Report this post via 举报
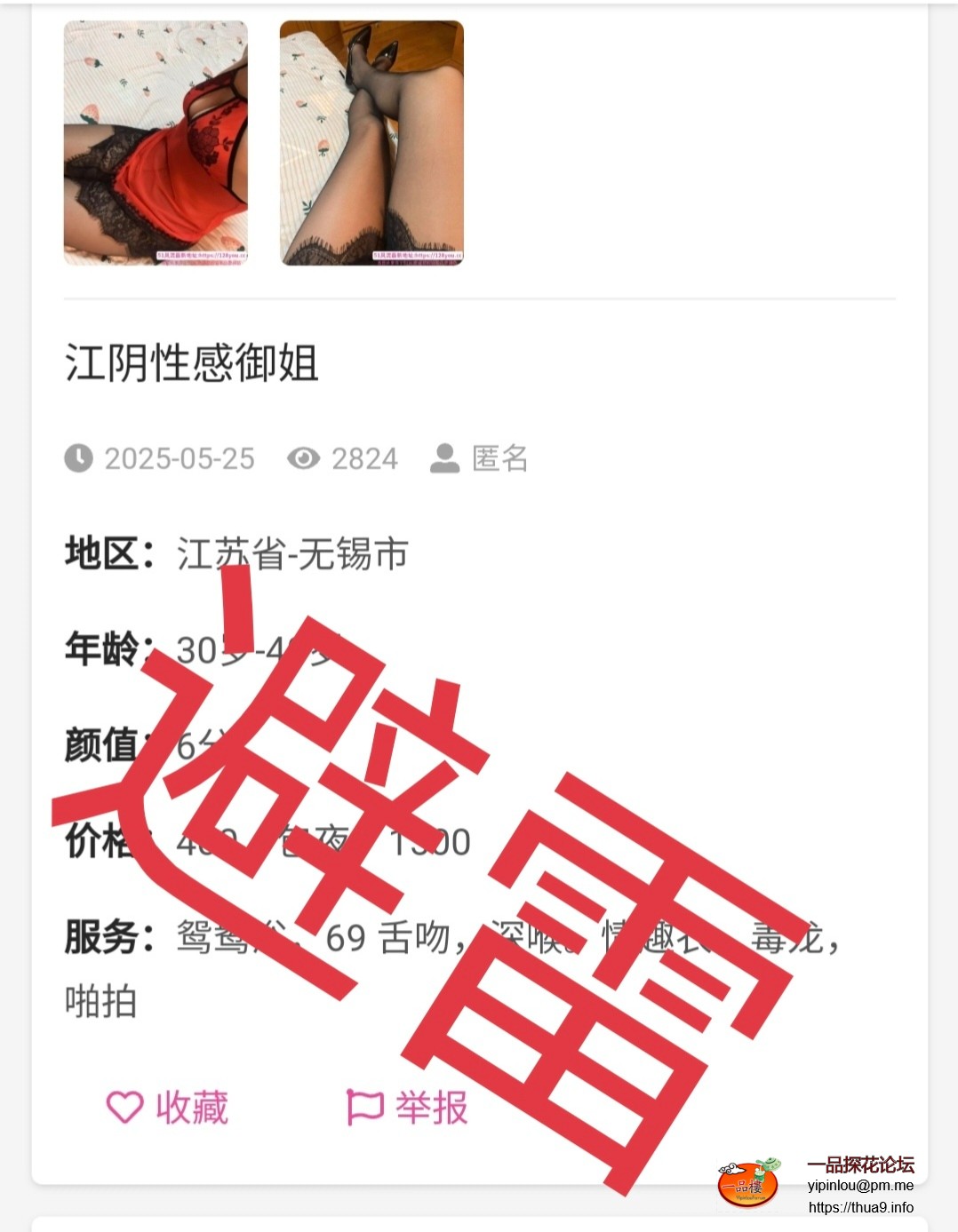Screen dimensions: 958x1232 click(408, 1108)
